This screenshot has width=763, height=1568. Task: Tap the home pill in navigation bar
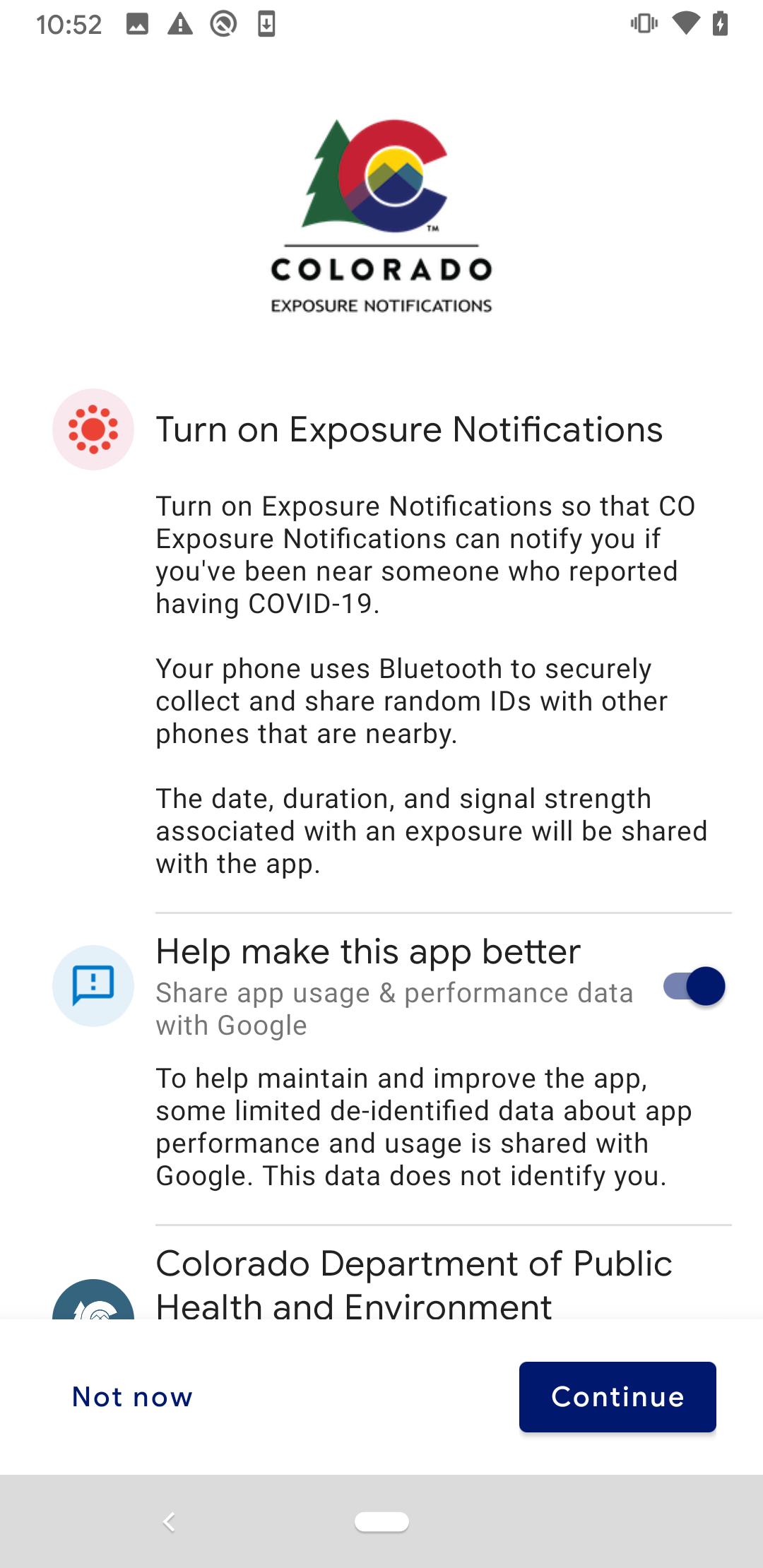(x=381, y=1521)
